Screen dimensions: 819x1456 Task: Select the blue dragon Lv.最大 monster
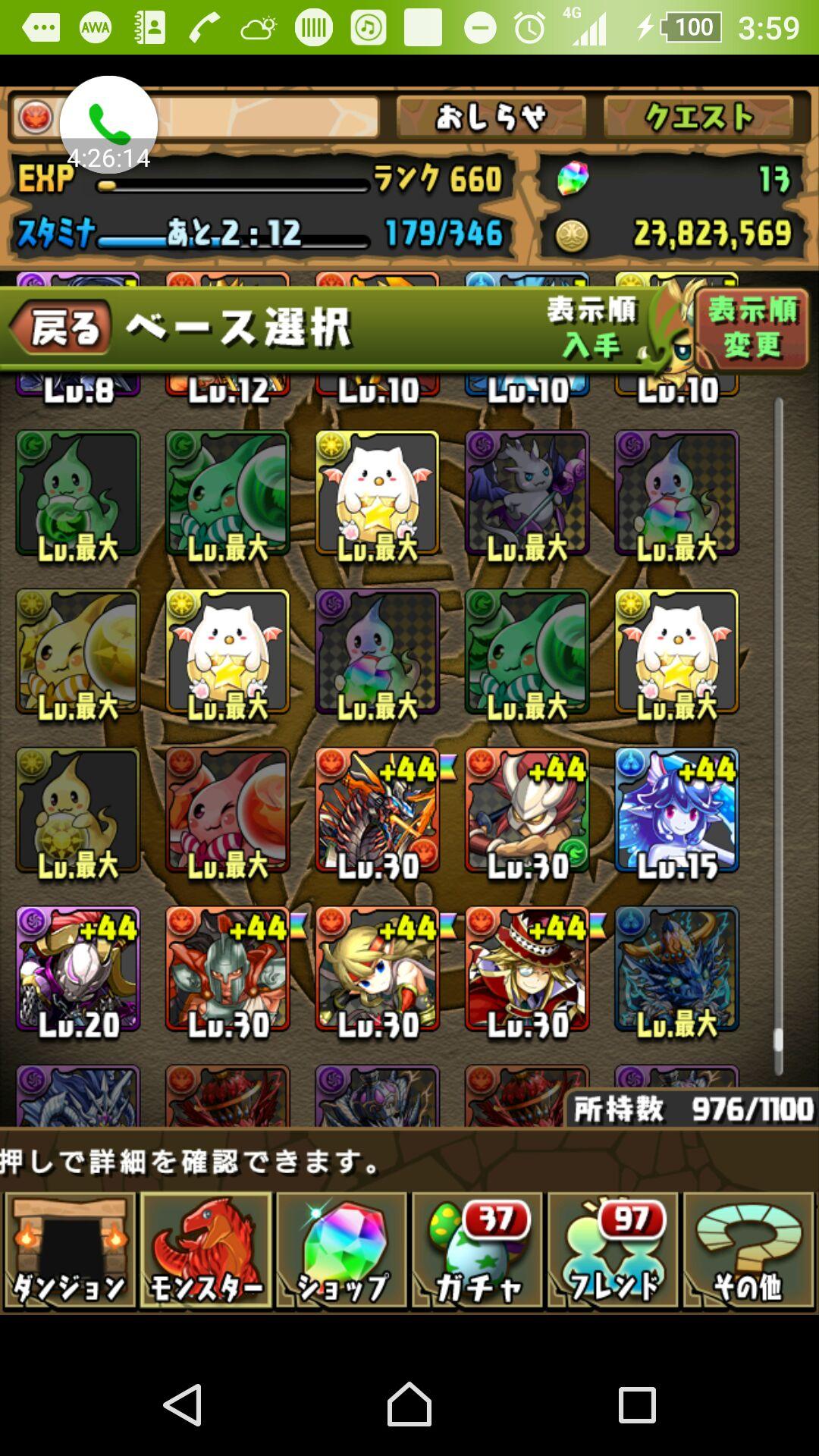[676, 969]
